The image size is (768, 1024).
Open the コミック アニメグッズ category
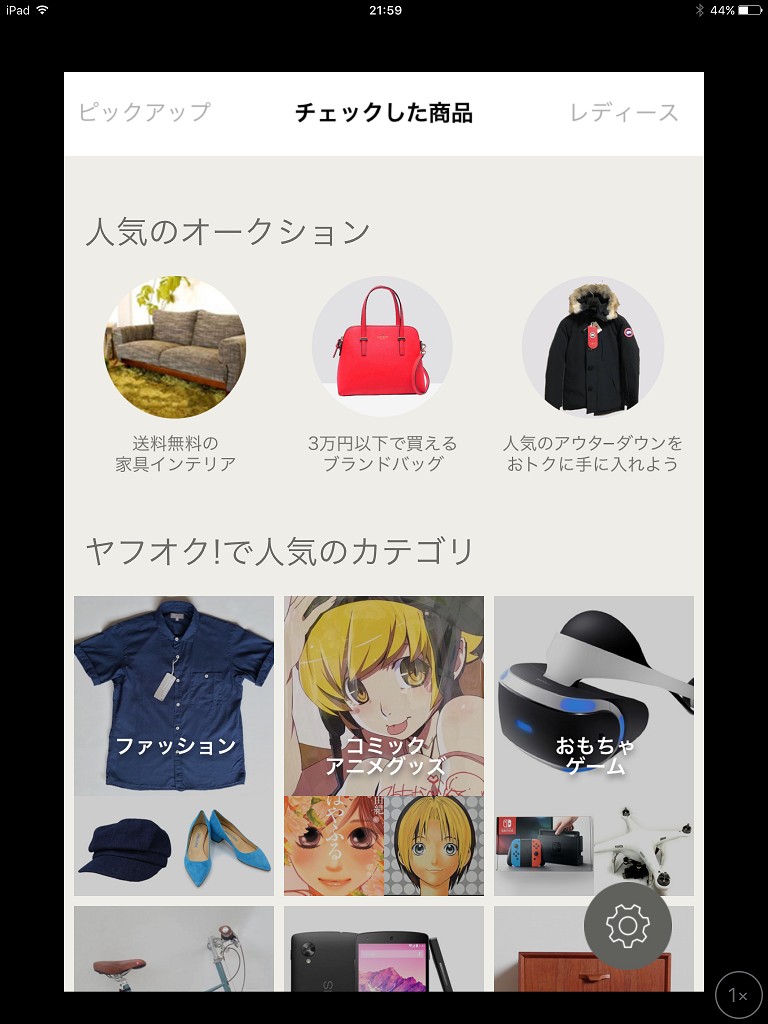pos(384,745)
